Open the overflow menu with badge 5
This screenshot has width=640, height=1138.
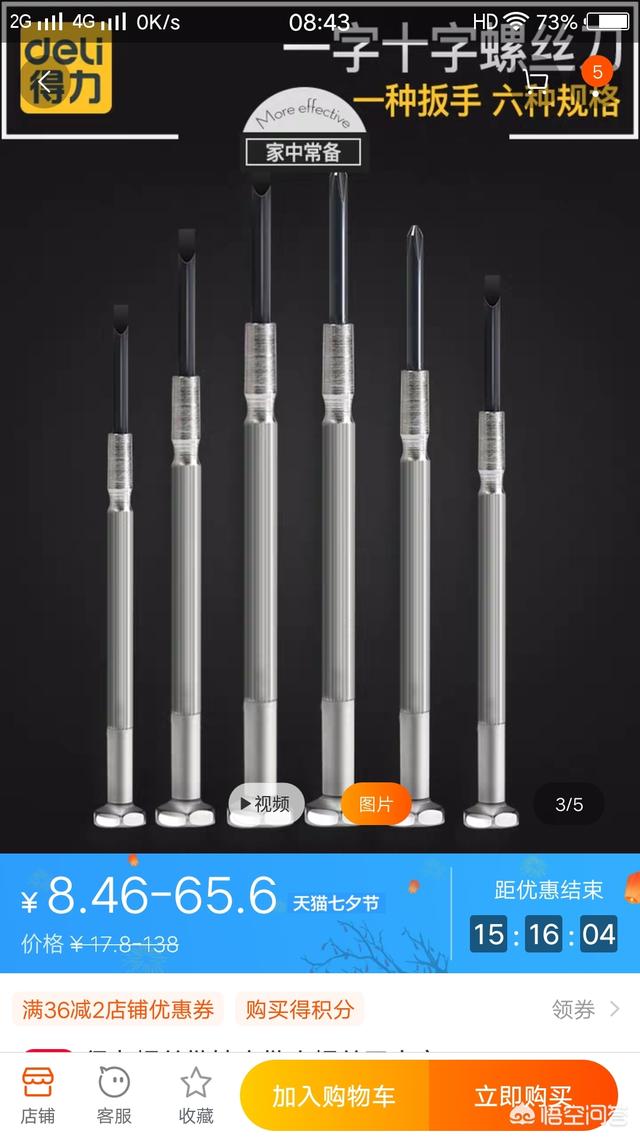click(x=596, y=82)
